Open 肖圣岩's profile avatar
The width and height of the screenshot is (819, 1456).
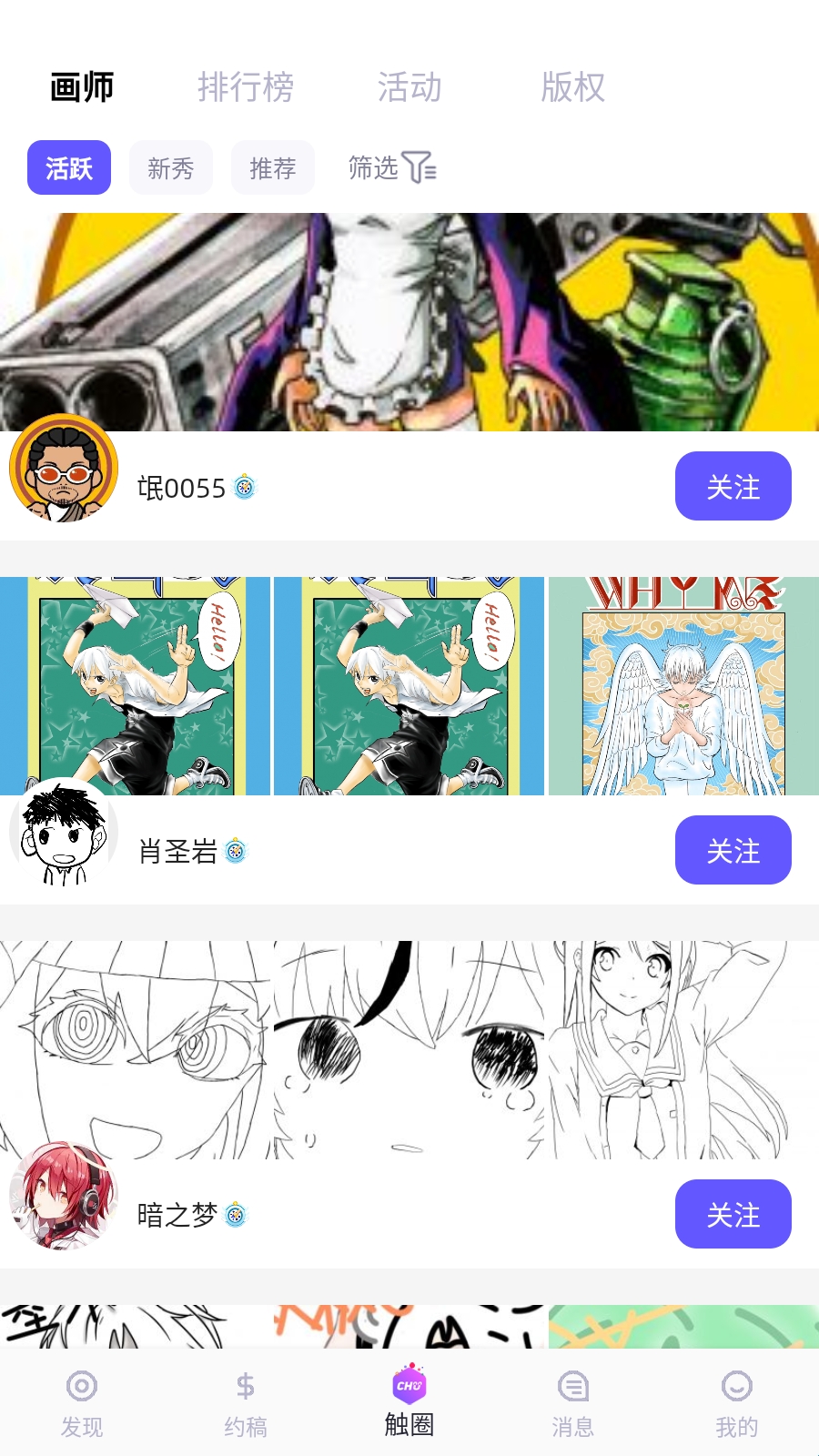tap(64, 833)
